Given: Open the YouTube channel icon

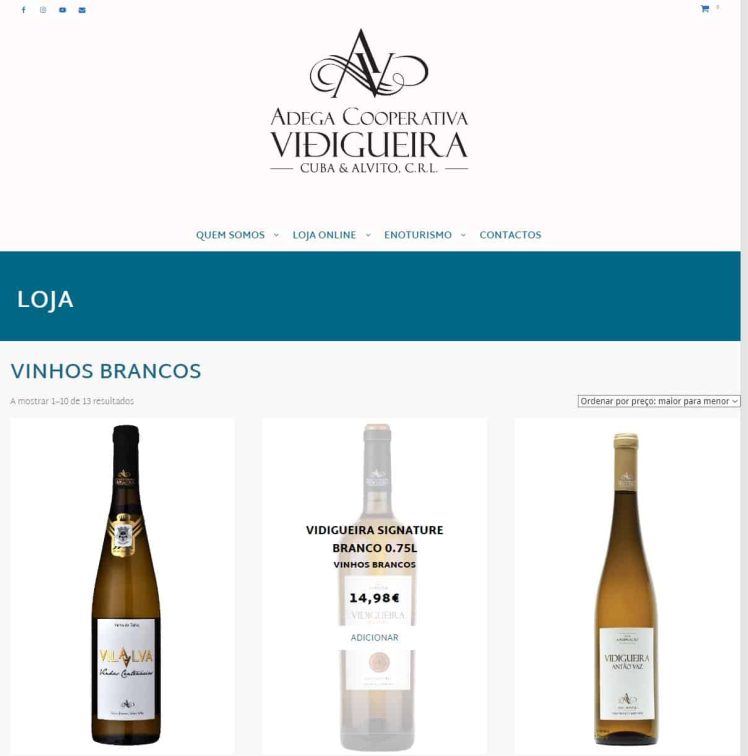Looking at the screenshot, I should point(62,10).
